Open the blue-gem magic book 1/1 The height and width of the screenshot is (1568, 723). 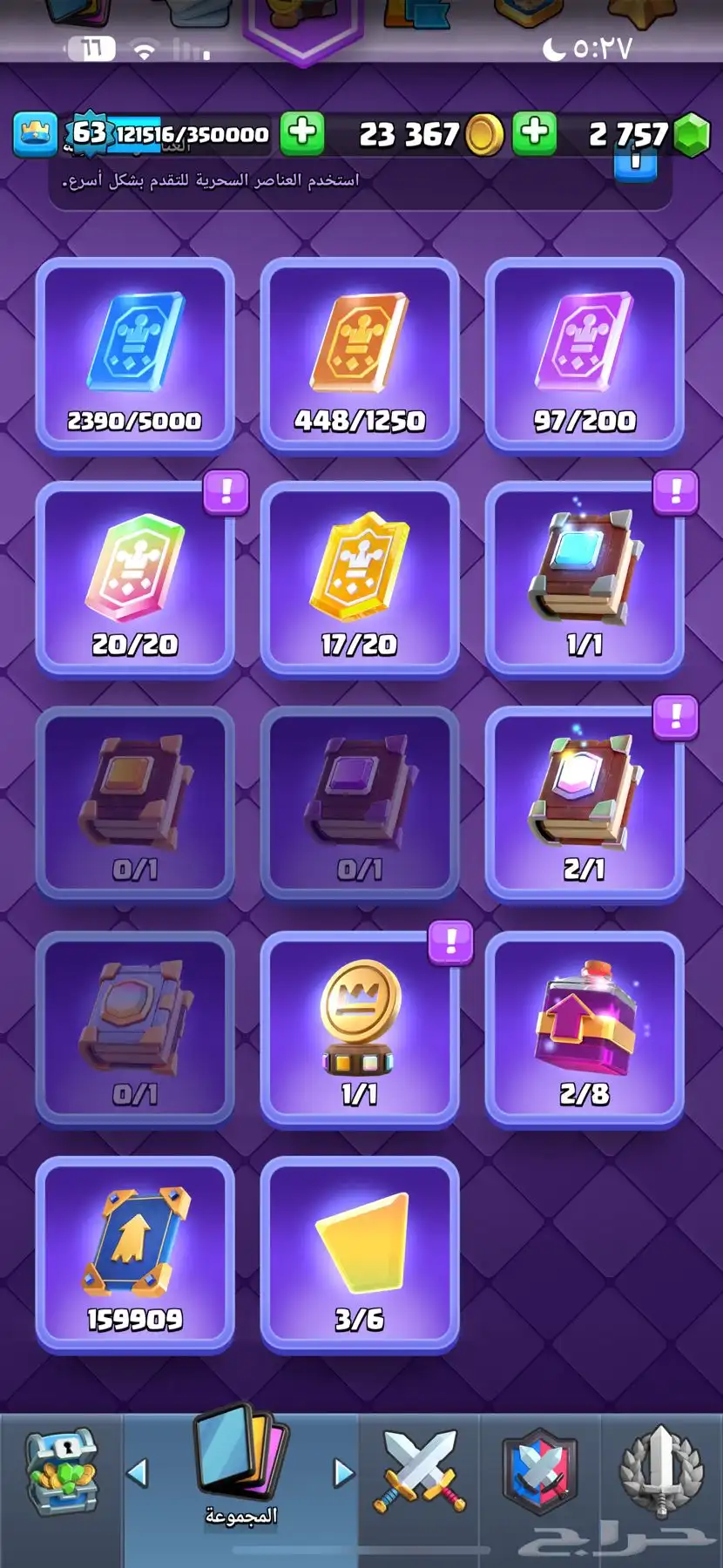pyautogui.click(x=584, y=579)
